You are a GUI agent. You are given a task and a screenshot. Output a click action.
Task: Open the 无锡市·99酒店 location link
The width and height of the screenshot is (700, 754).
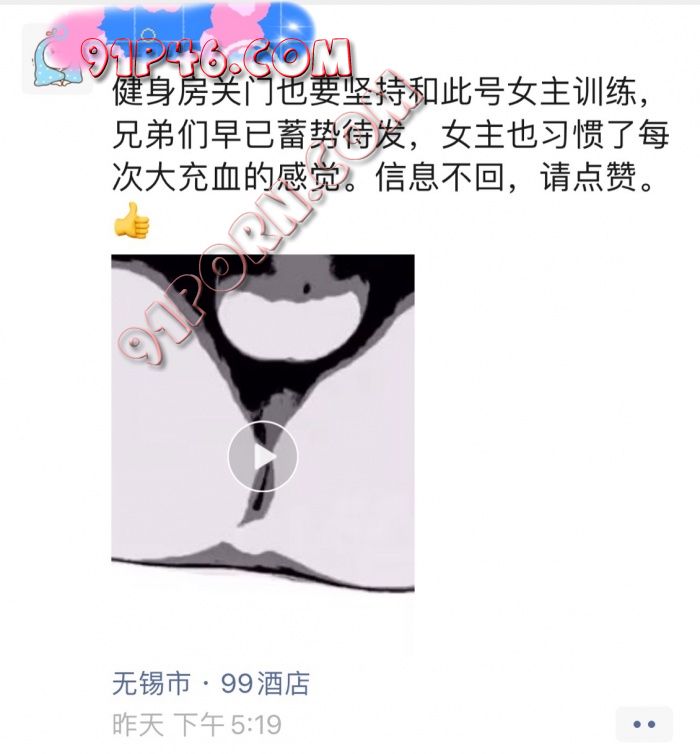tap(211, 684)
